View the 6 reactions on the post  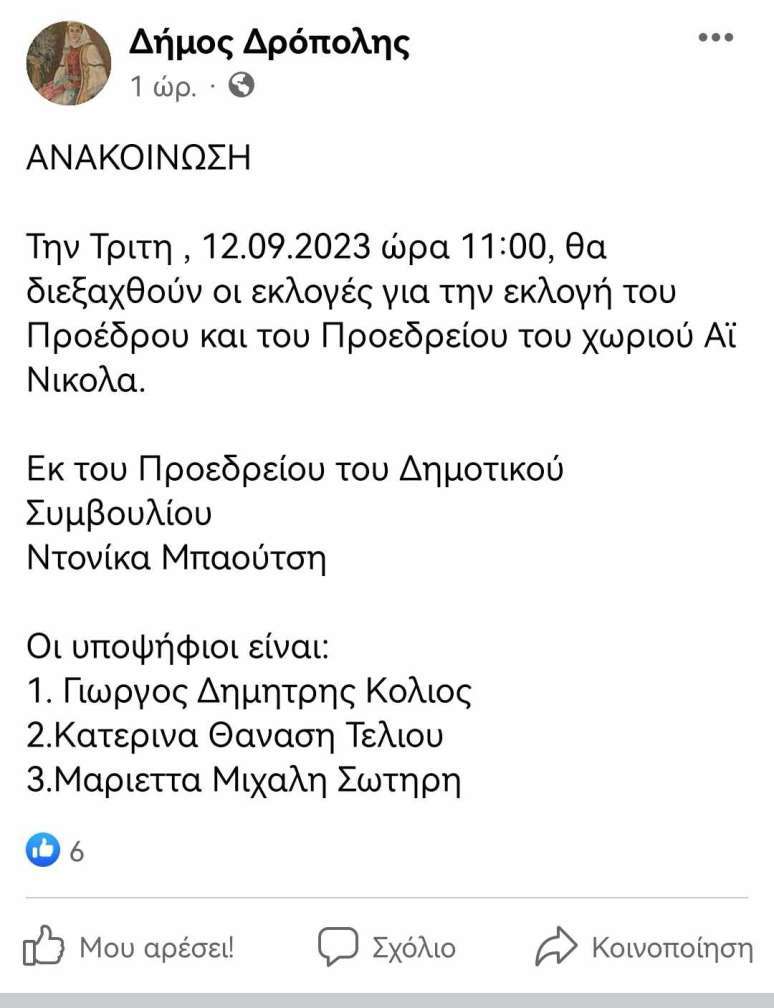(55, 852)
